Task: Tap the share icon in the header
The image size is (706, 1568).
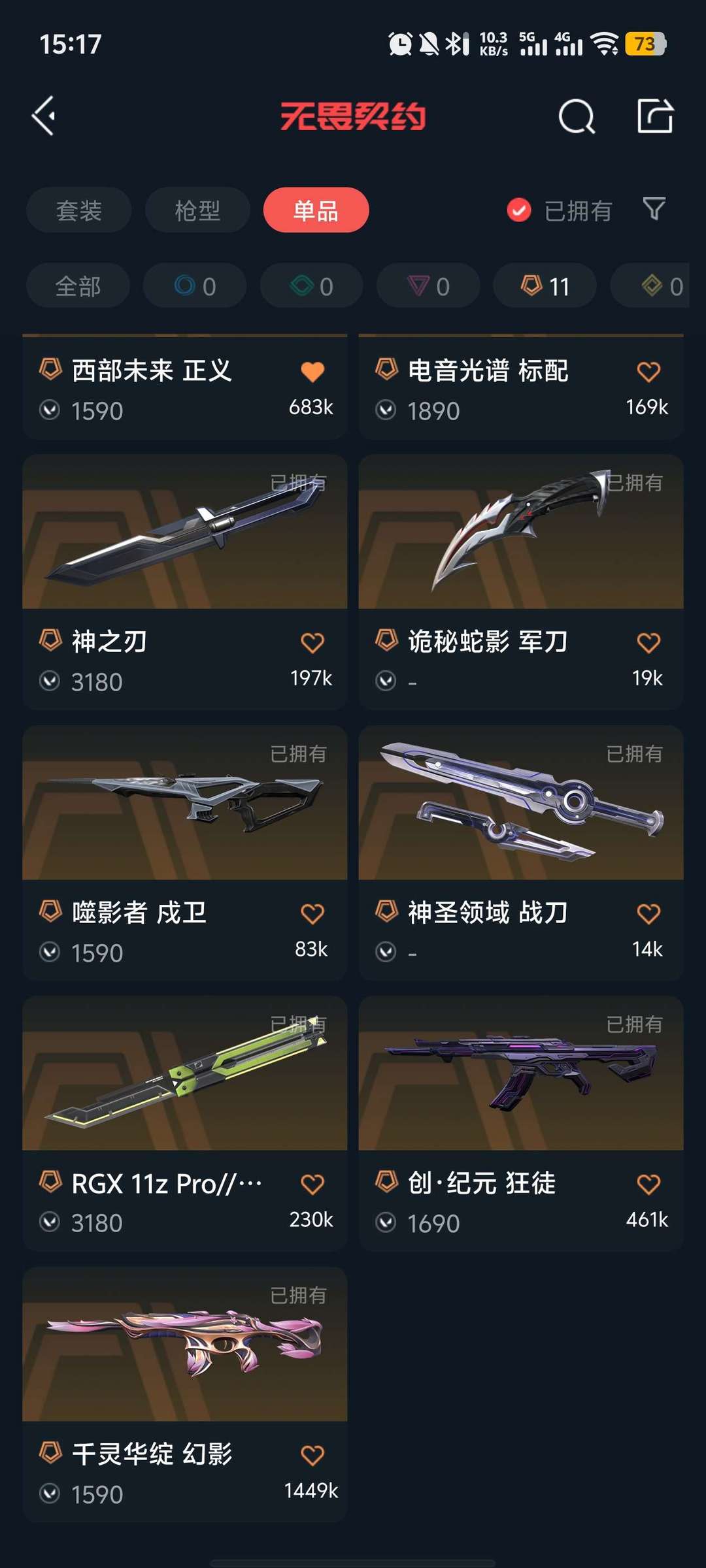Action: (655, 116)
